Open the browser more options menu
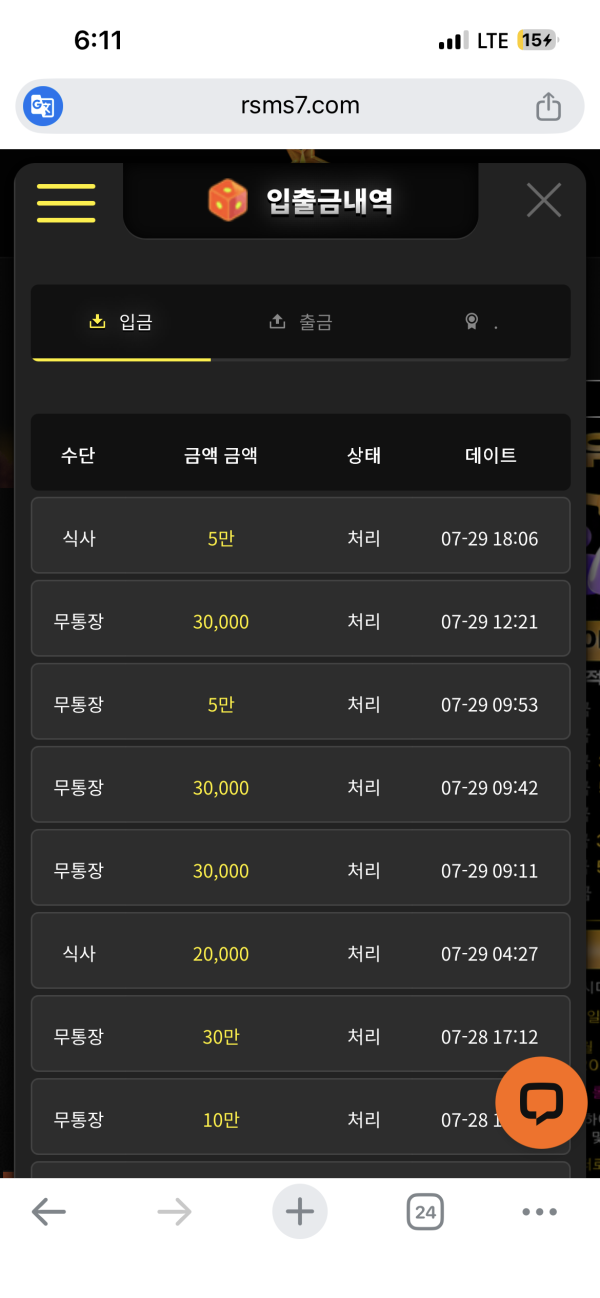This screenshot has width=600, height=1298. pyautogui.click(x=539, y=1212)
